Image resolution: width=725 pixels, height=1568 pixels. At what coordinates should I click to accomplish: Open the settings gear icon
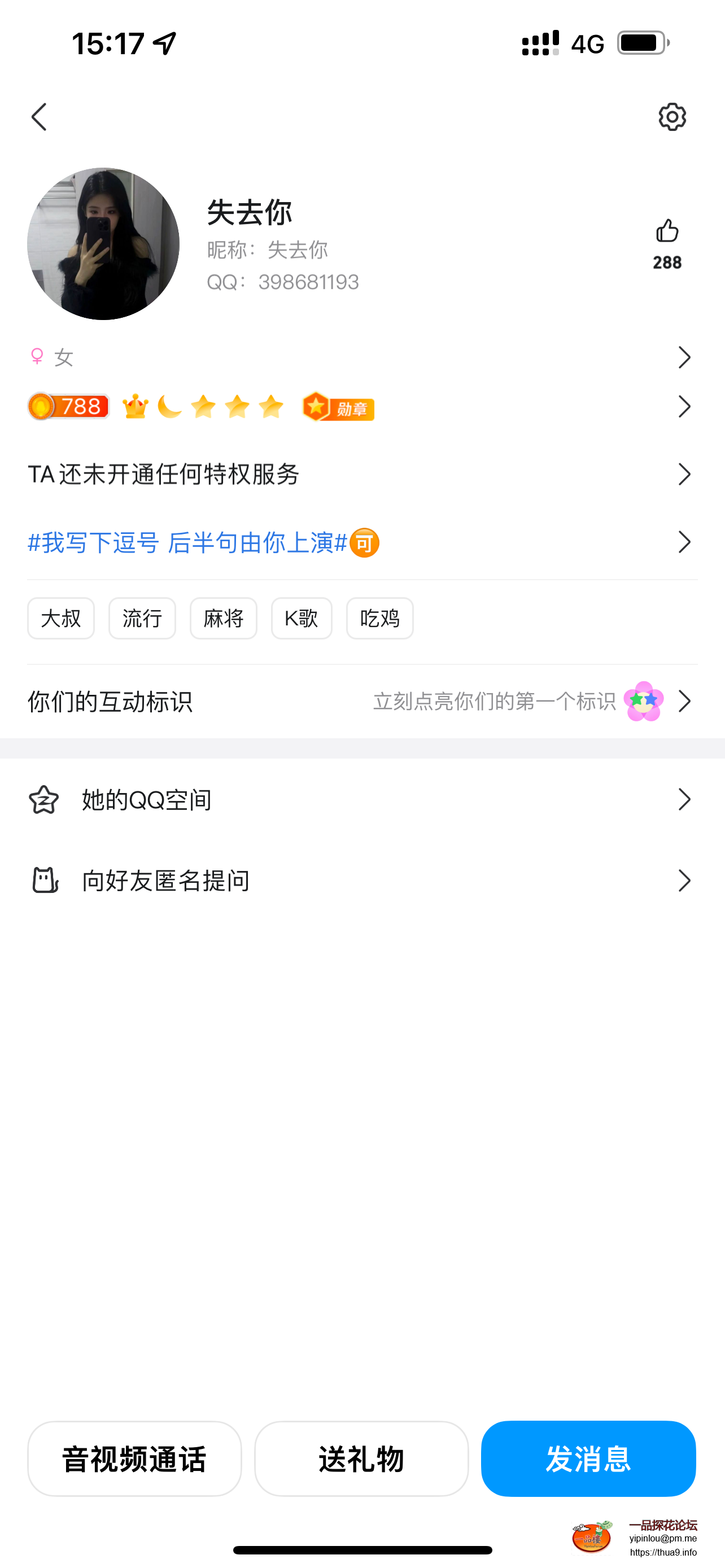point(671,117)
